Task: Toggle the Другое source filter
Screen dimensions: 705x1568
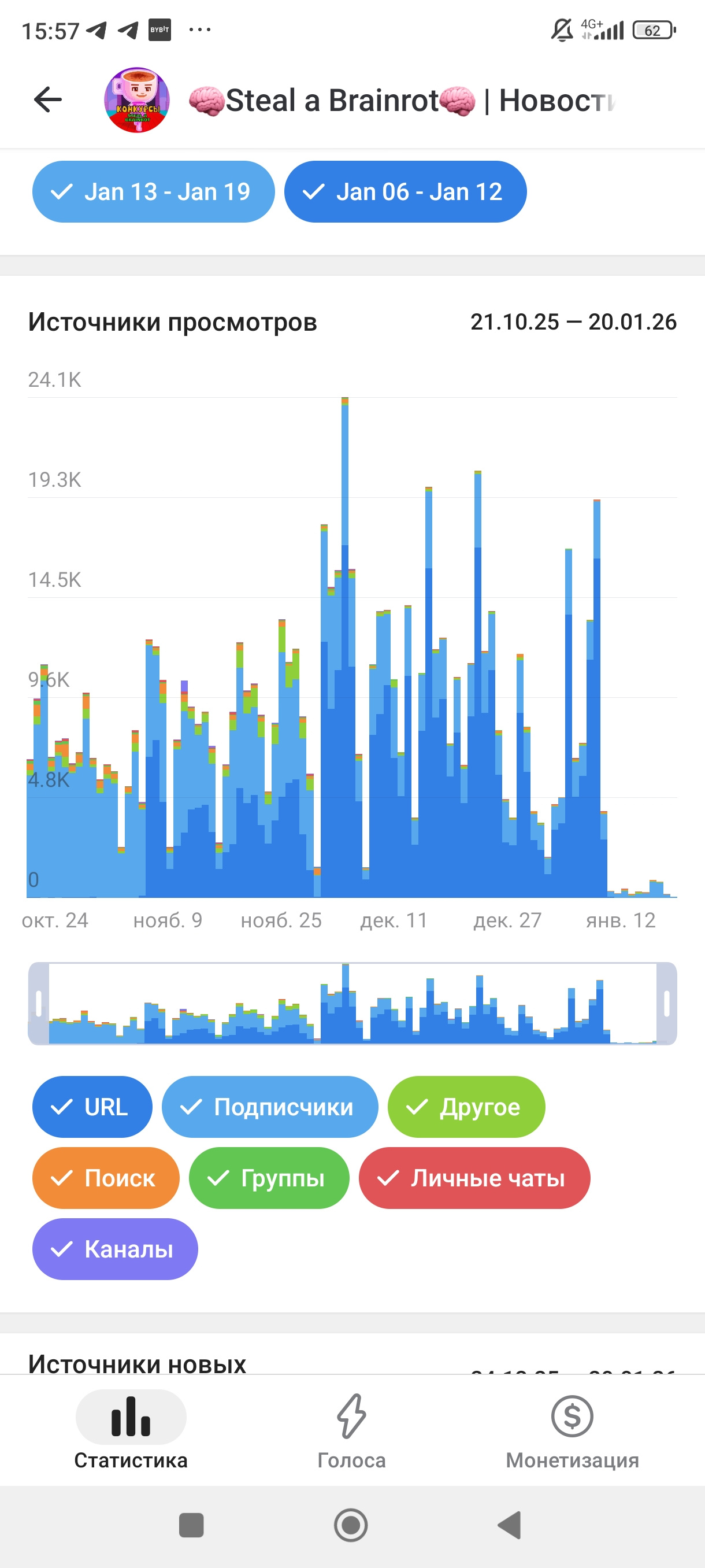Action: [466, 1107]
